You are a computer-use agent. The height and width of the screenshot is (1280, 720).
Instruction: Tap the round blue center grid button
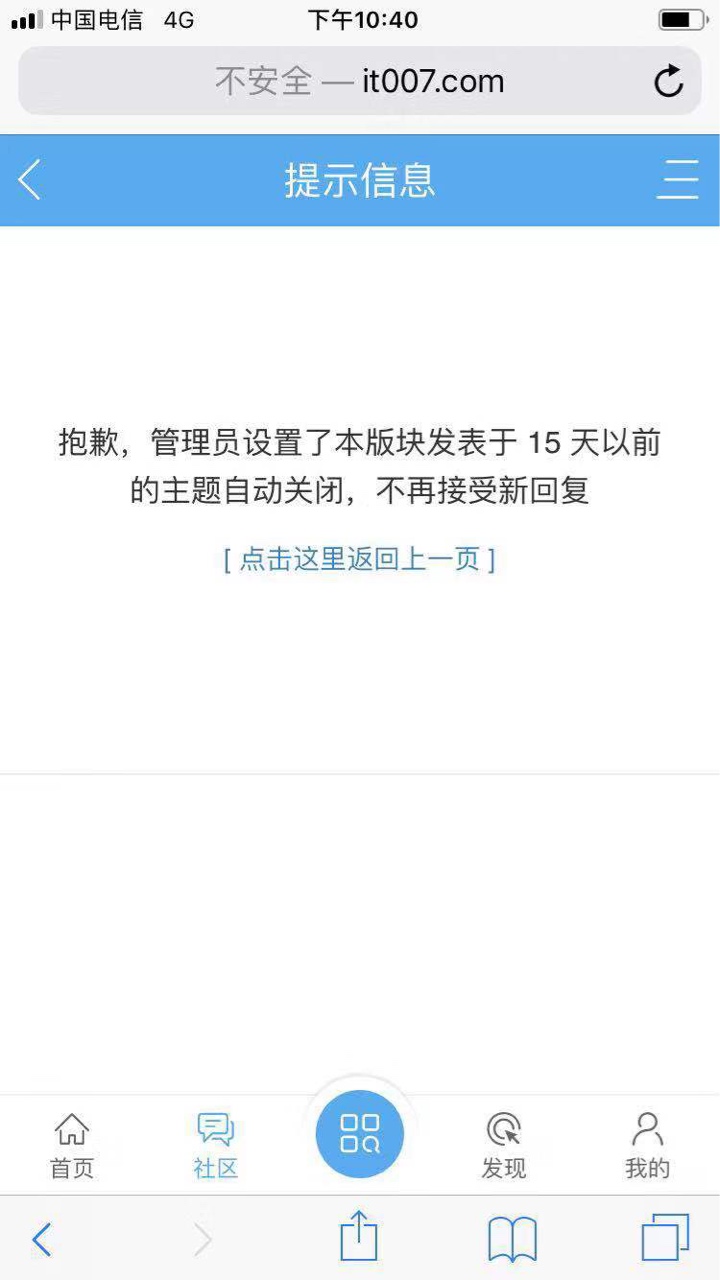360,1134
